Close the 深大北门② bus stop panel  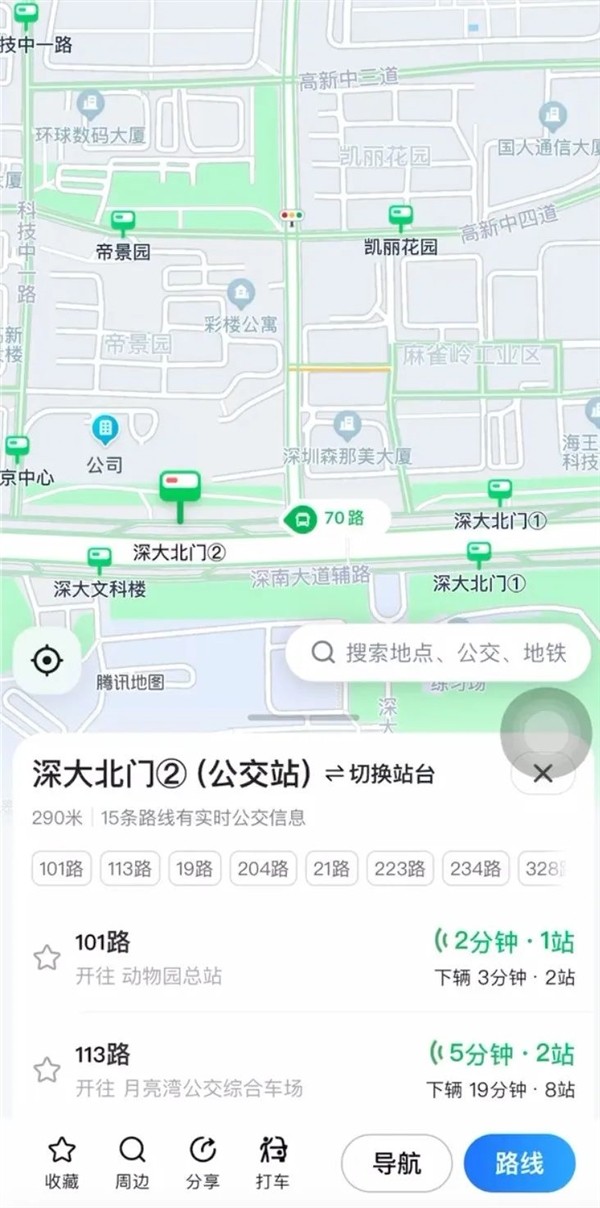[x=543, y=773]
